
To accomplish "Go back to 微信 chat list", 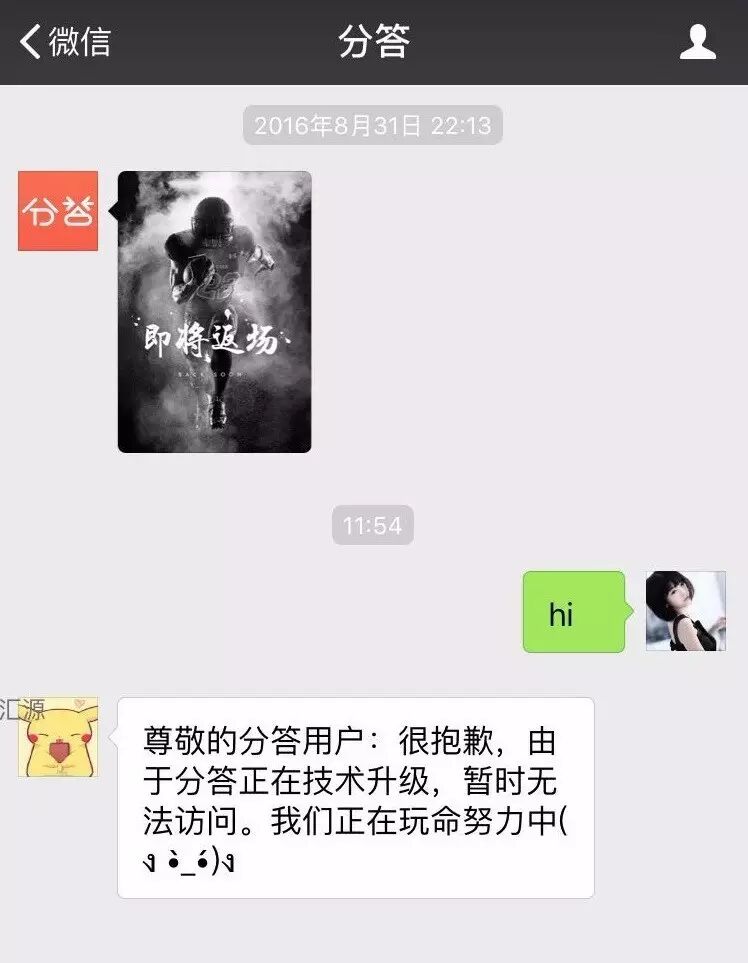I will [64, 42].
